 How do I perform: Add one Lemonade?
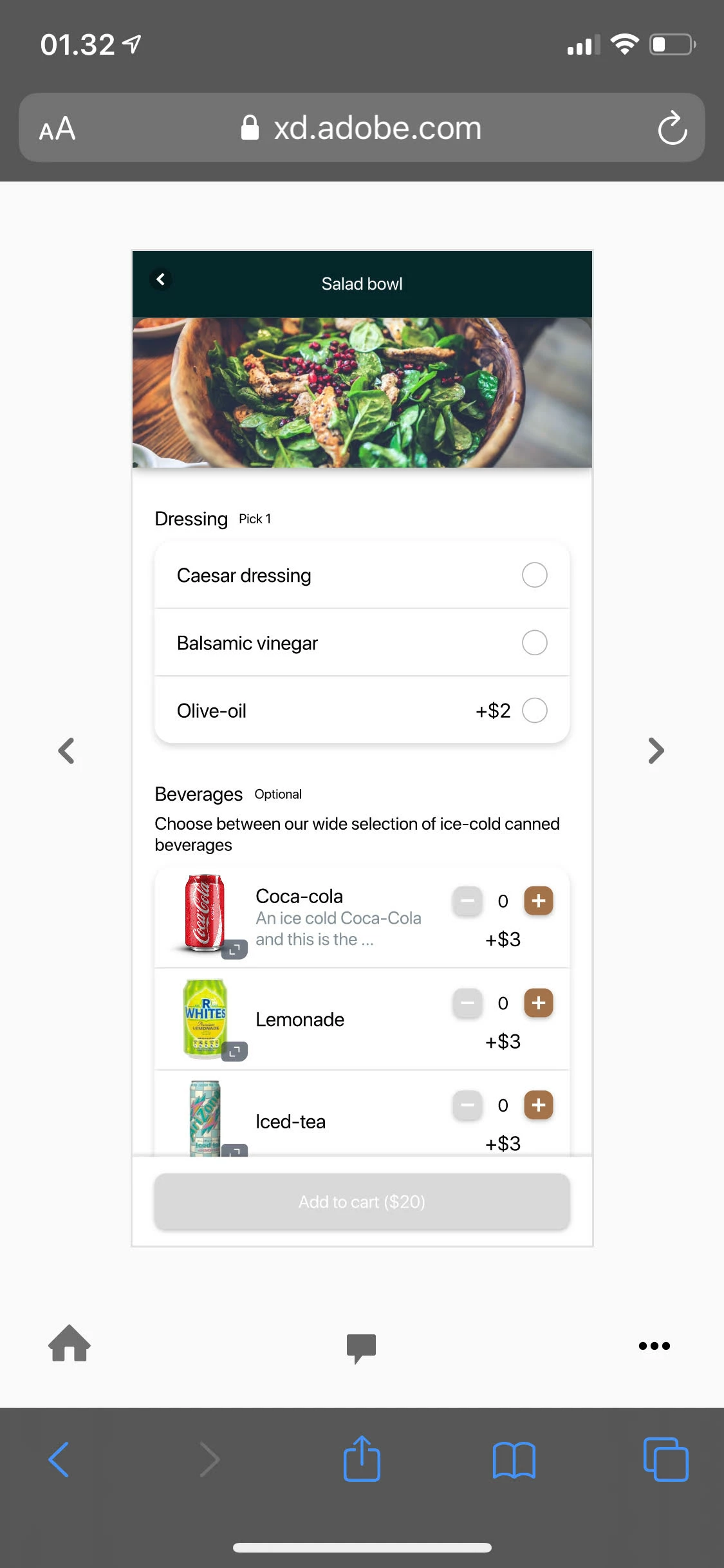(x=539, y=1003)
